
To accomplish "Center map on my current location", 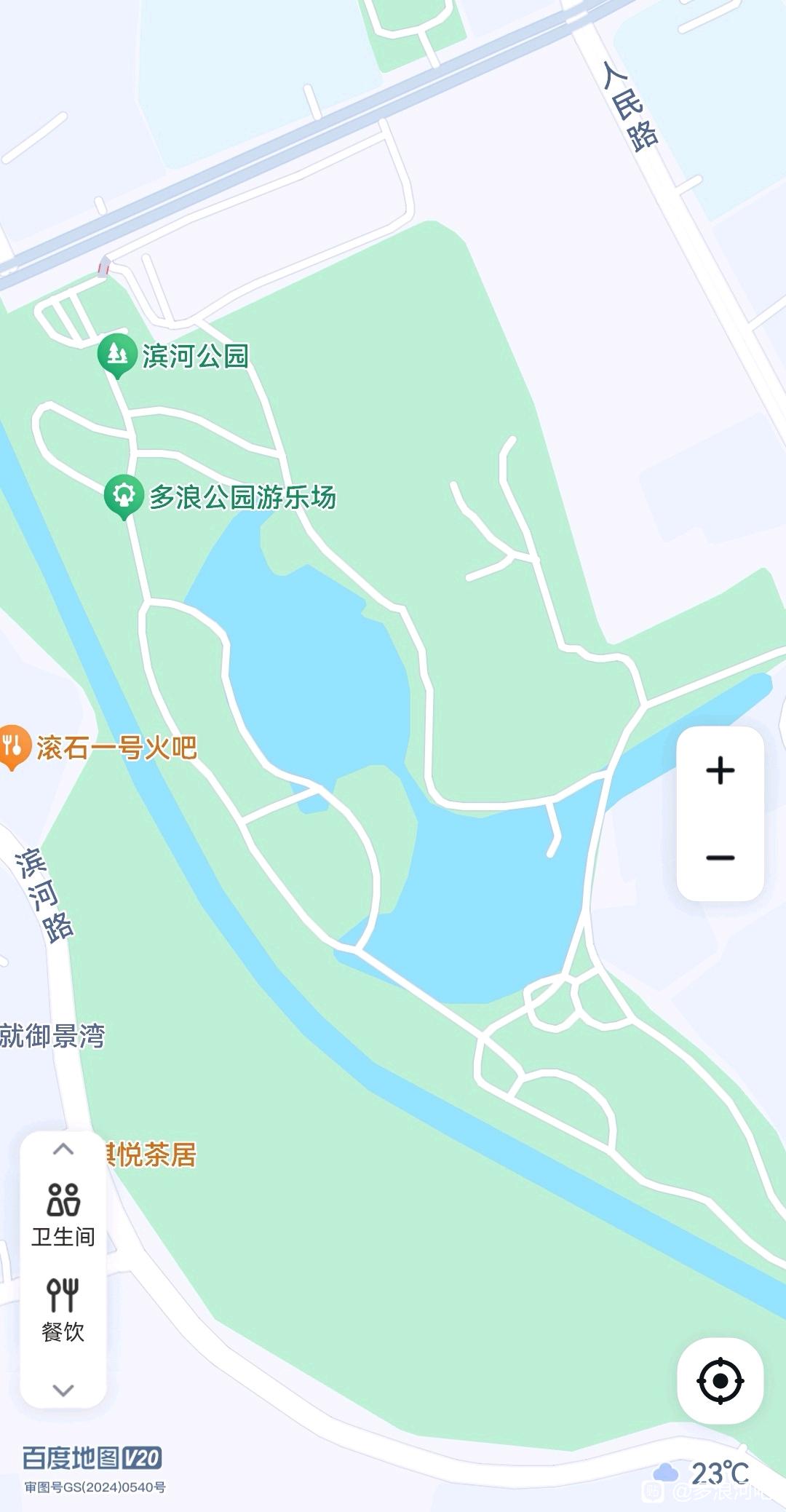I will [720, 1380].
